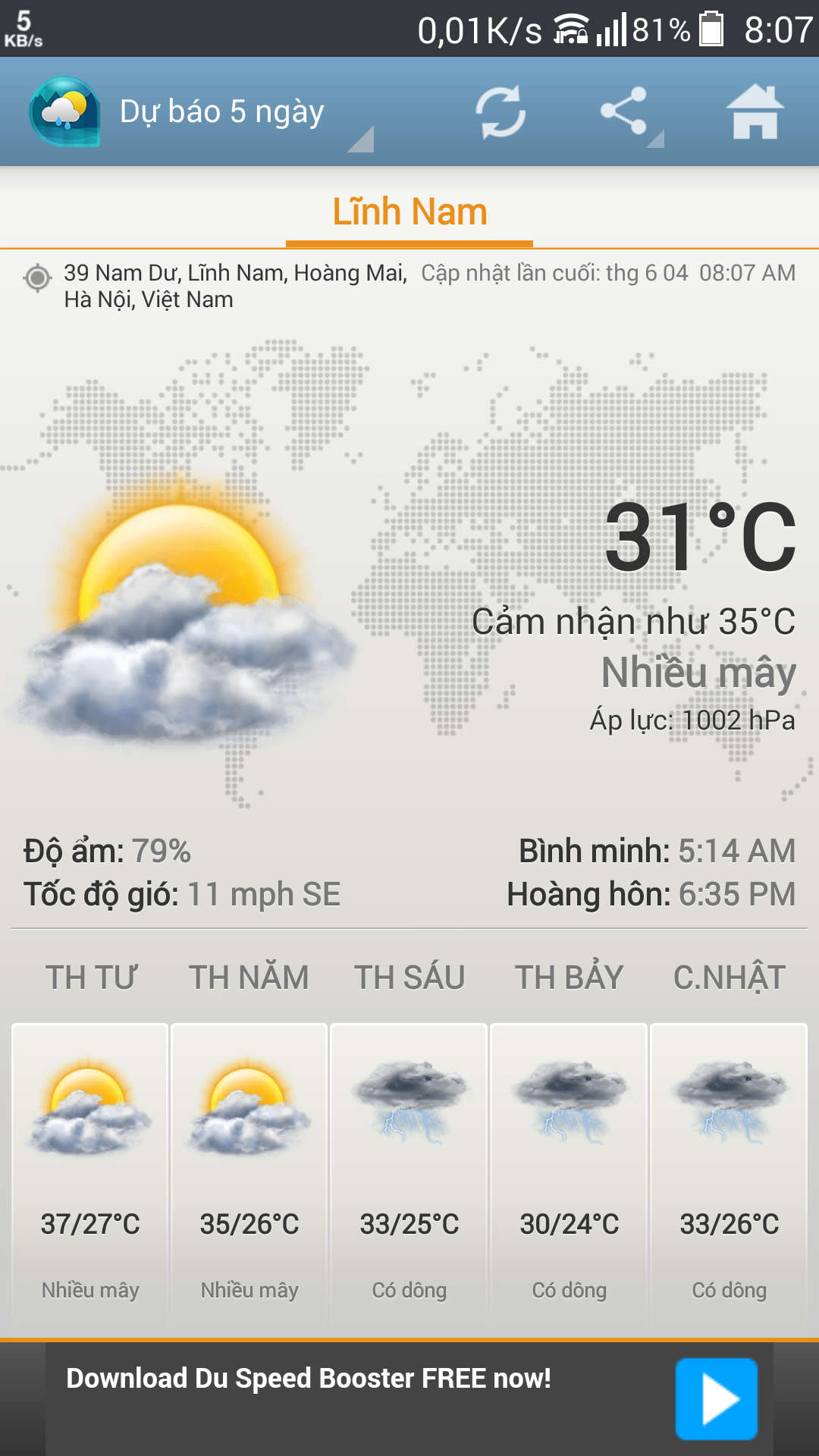Open C.NHẬT forecast card

point(730,1175)
